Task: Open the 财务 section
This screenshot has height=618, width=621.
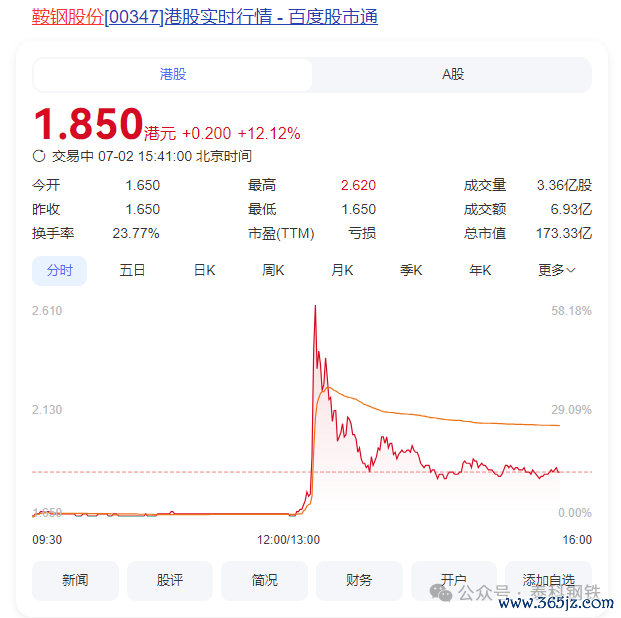Action: pyautogui.click(x=359, y=580)
